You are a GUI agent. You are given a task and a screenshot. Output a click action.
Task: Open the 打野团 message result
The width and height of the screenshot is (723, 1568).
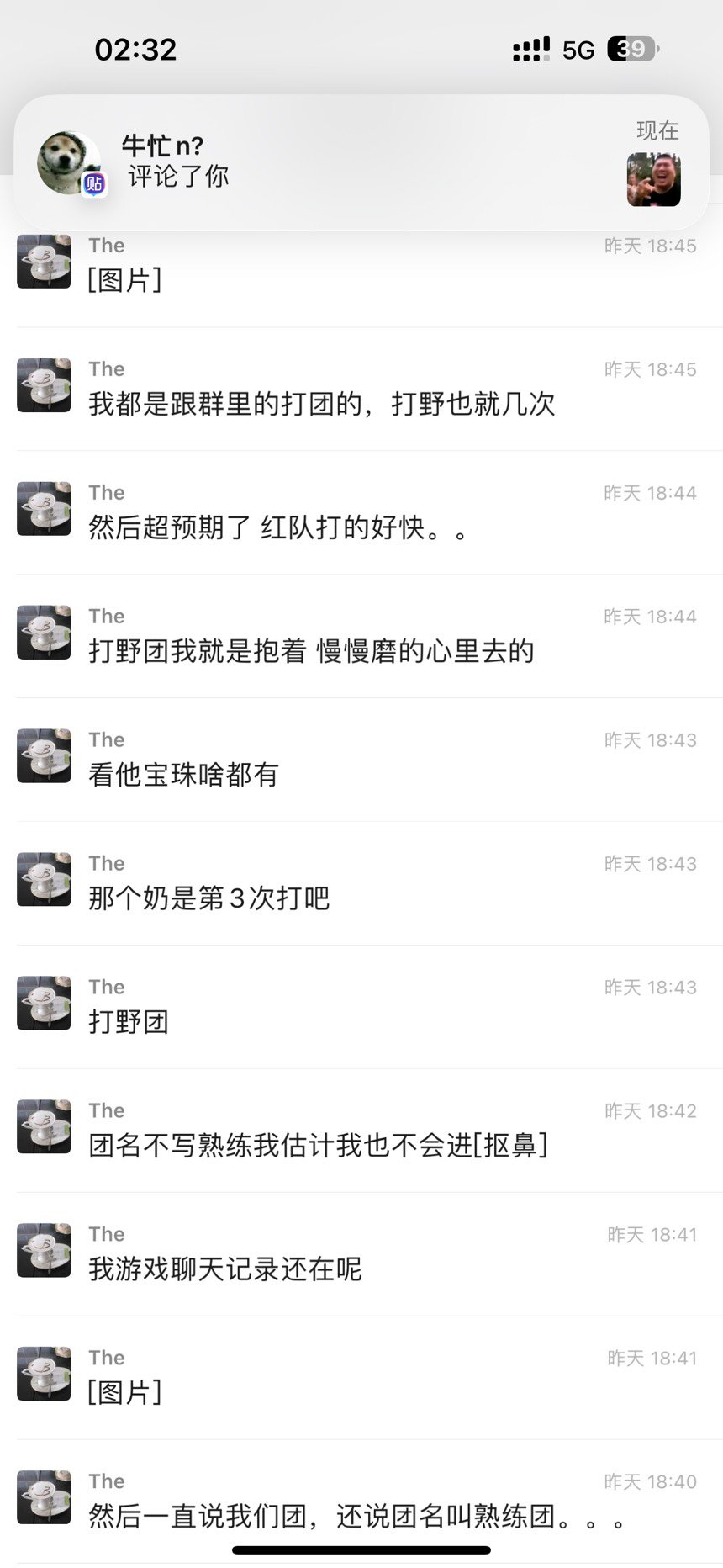click(361, 1007)
